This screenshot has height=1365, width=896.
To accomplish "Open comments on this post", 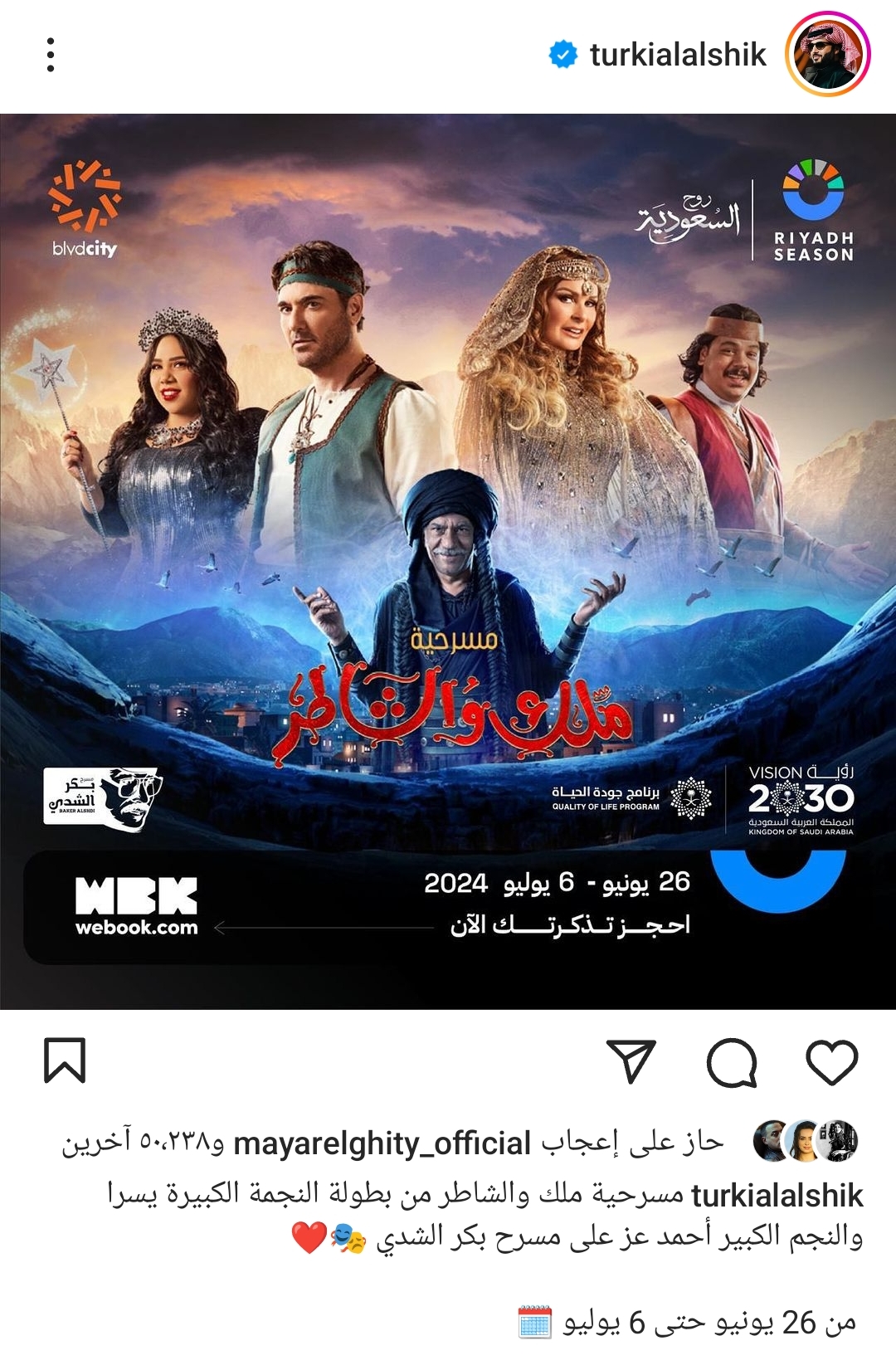I will tap(732, 1061).
